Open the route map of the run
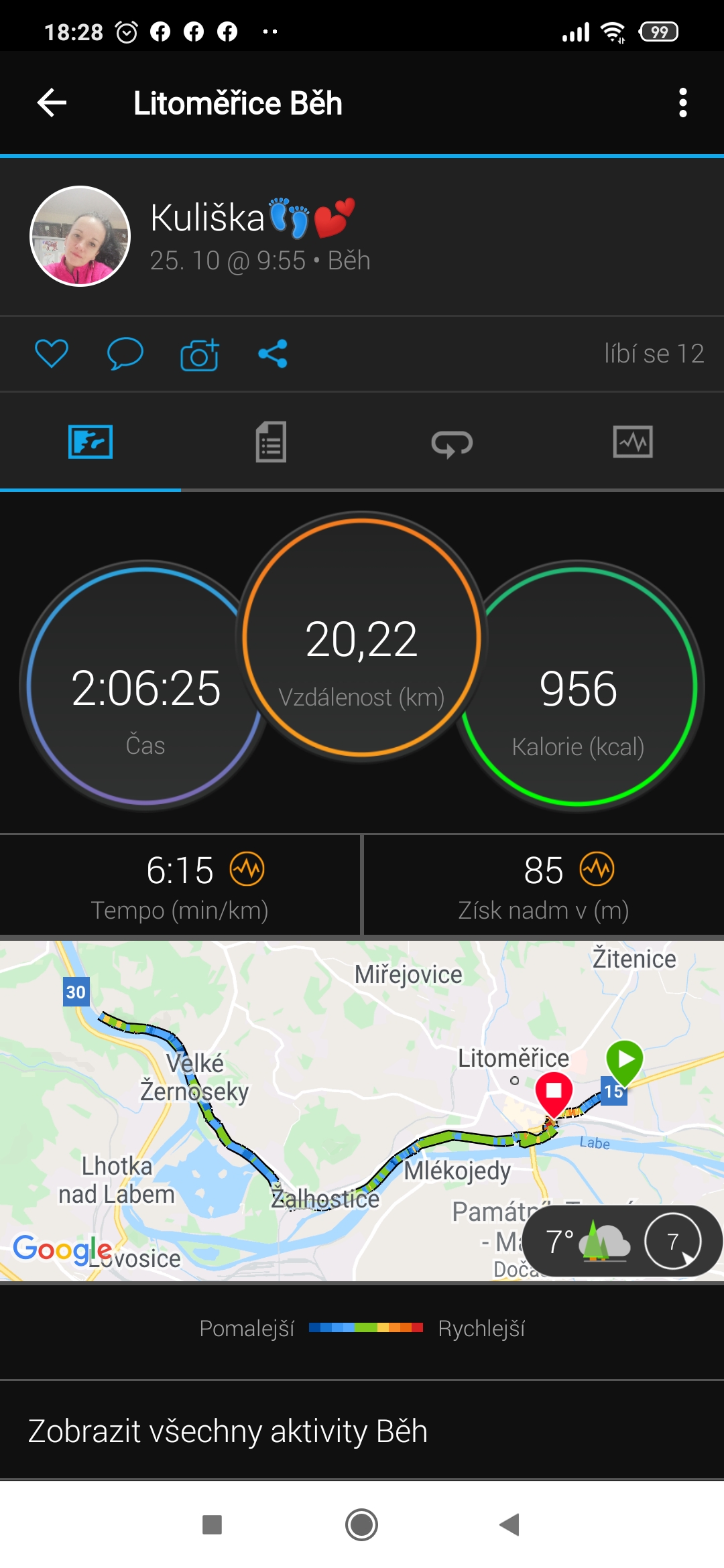Image resolution: width=724 pixels, height=1568 pixels. point(362,1110)
